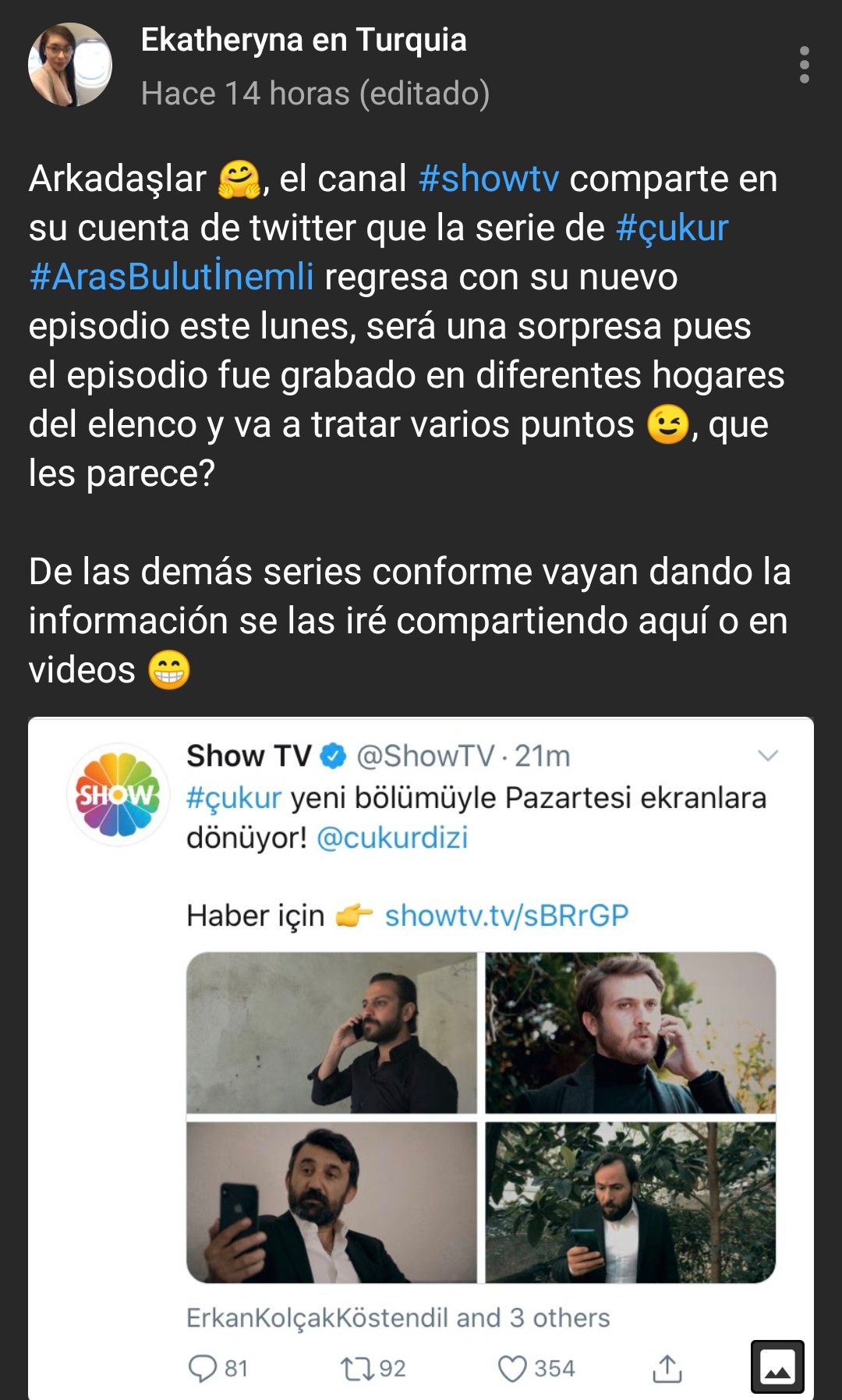The width and height of the screenshot is (842, 1400).
Task: Open the #ArasBulutİnemli hashtag
Action: 172,277
